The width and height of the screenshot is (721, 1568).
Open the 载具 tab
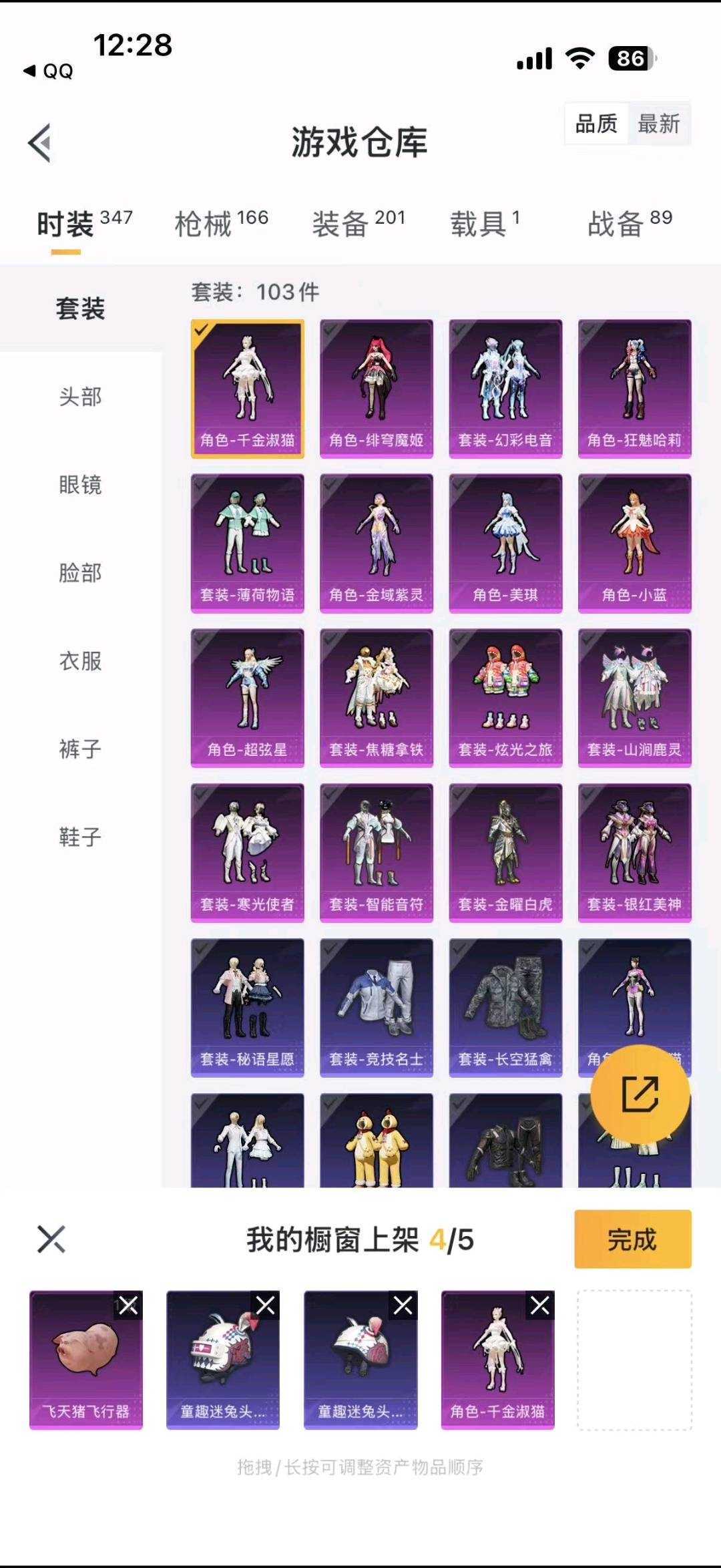point(485,223)
